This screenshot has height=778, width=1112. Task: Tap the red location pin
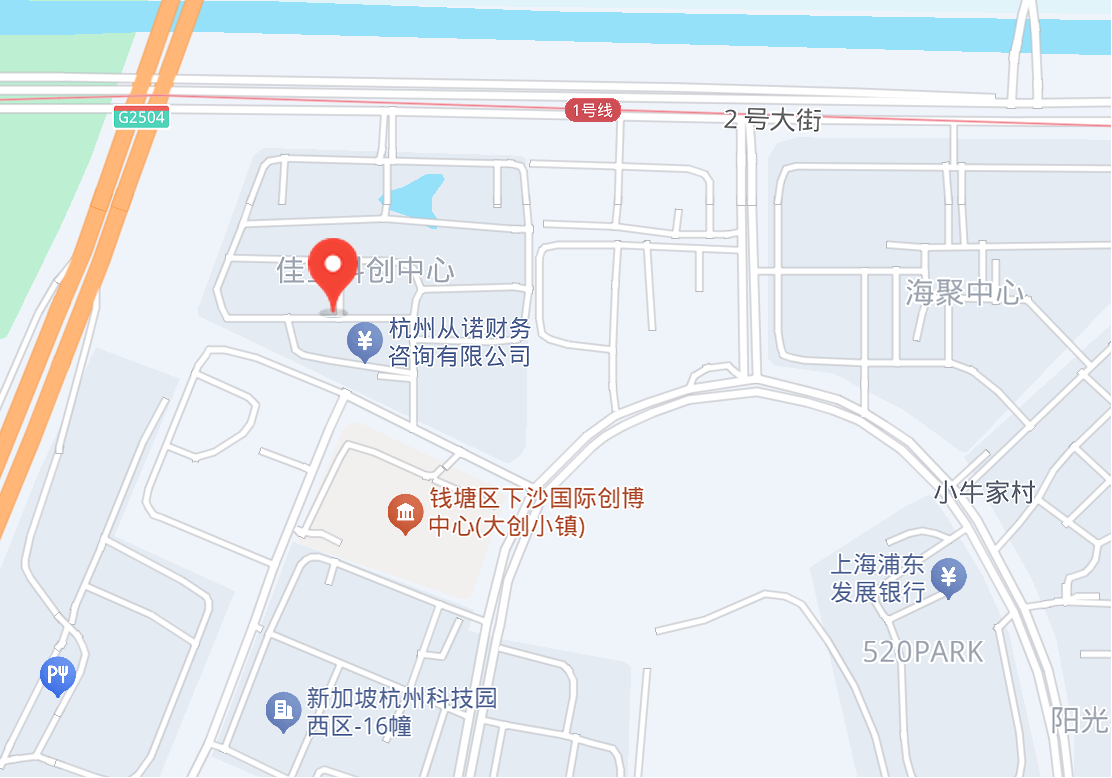333,270
